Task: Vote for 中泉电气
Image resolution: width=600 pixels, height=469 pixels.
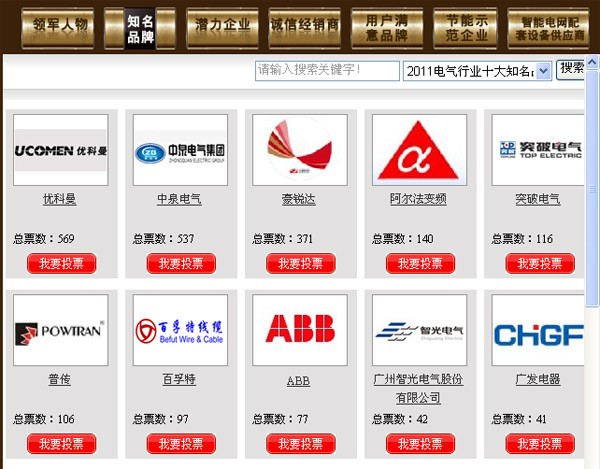Action: click(x=181, y=264)
